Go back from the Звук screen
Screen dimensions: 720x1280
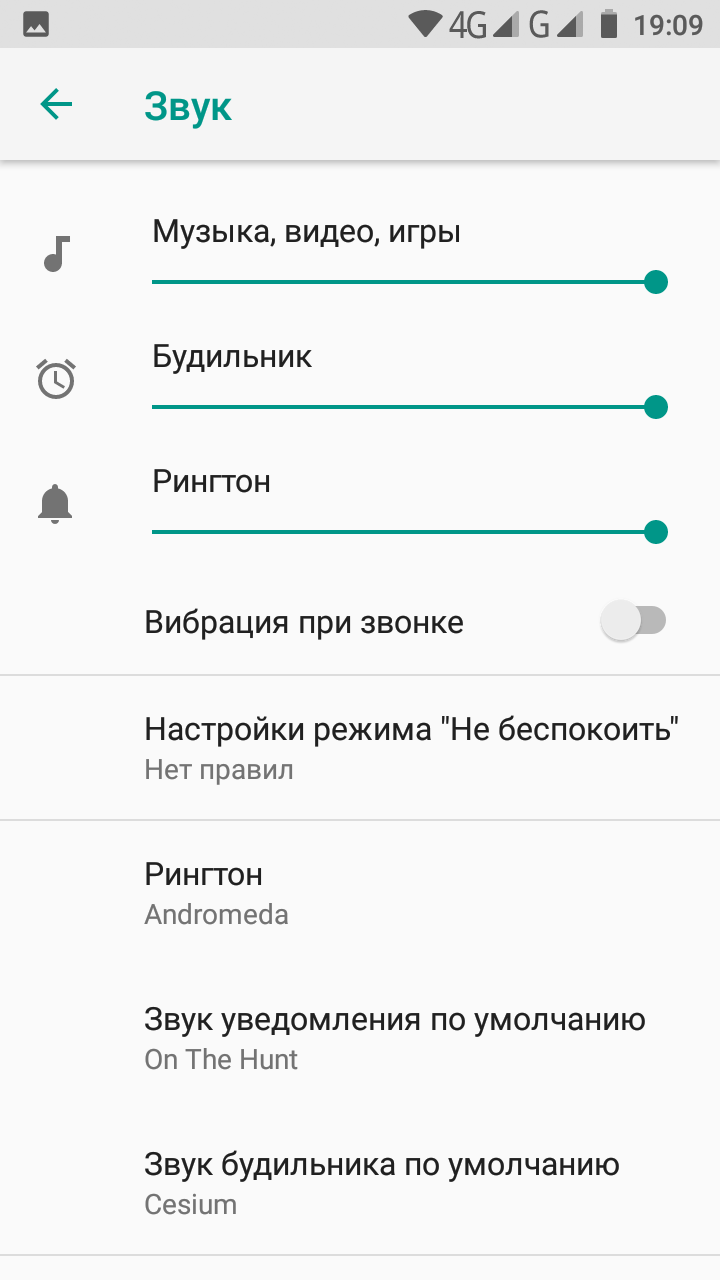point(56,104)
